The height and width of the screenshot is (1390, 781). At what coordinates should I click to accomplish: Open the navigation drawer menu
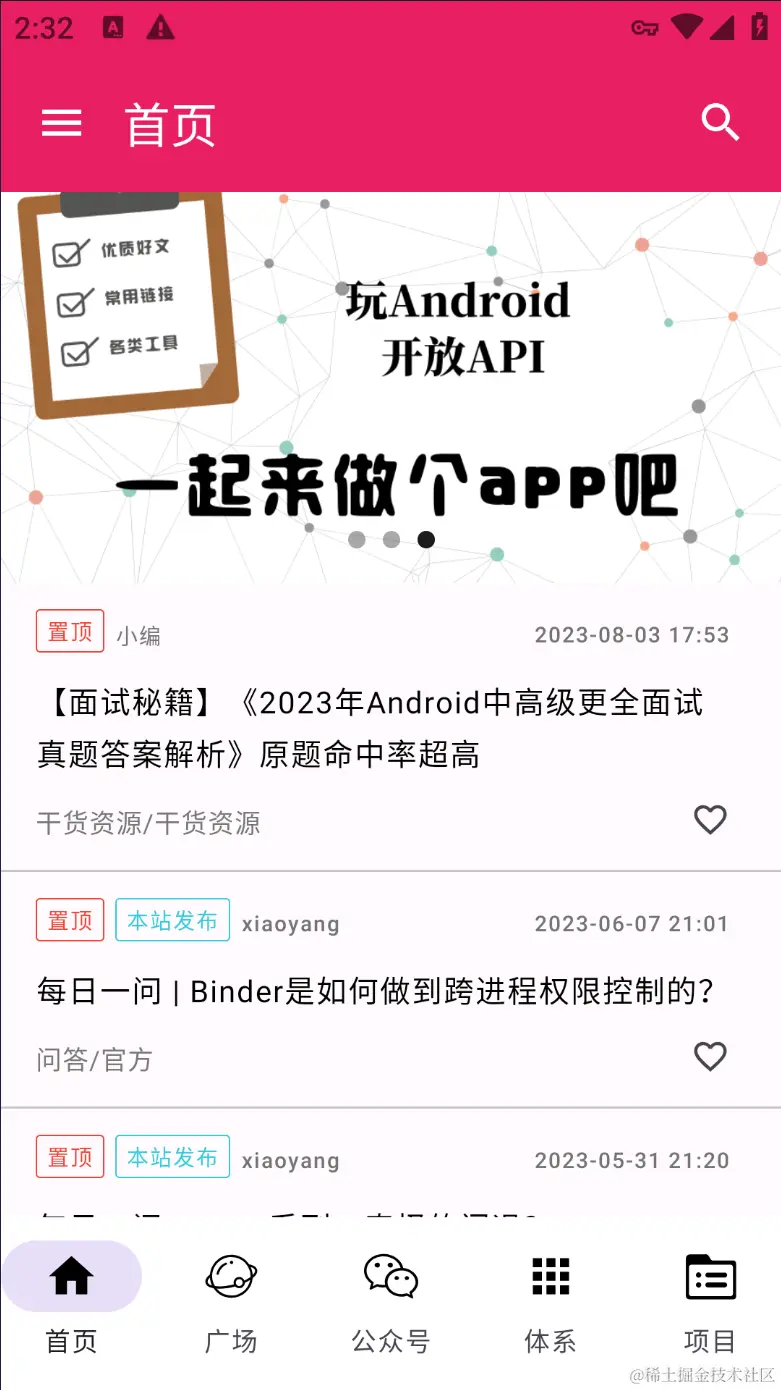(61, 124)
